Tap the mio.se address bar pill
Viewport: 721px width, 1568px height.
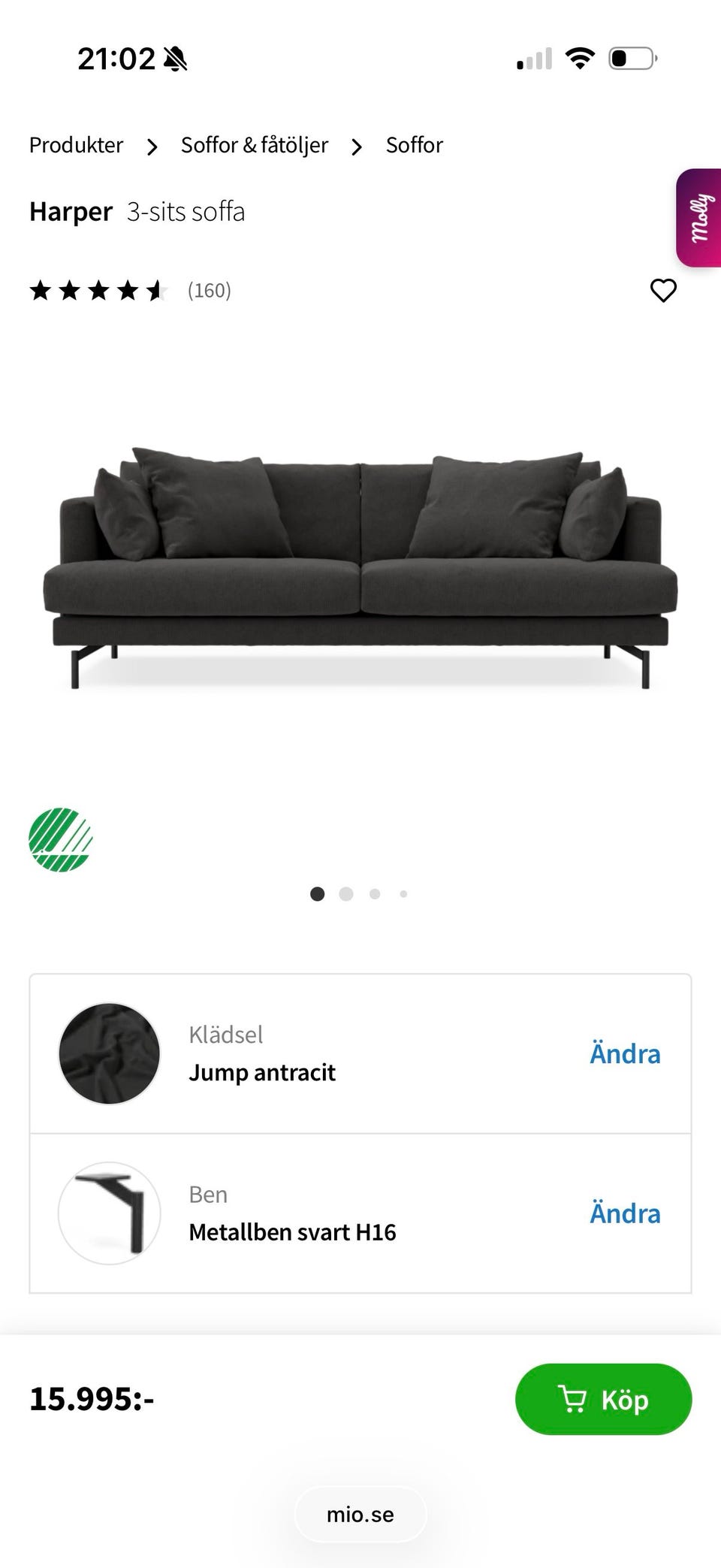360,1515
